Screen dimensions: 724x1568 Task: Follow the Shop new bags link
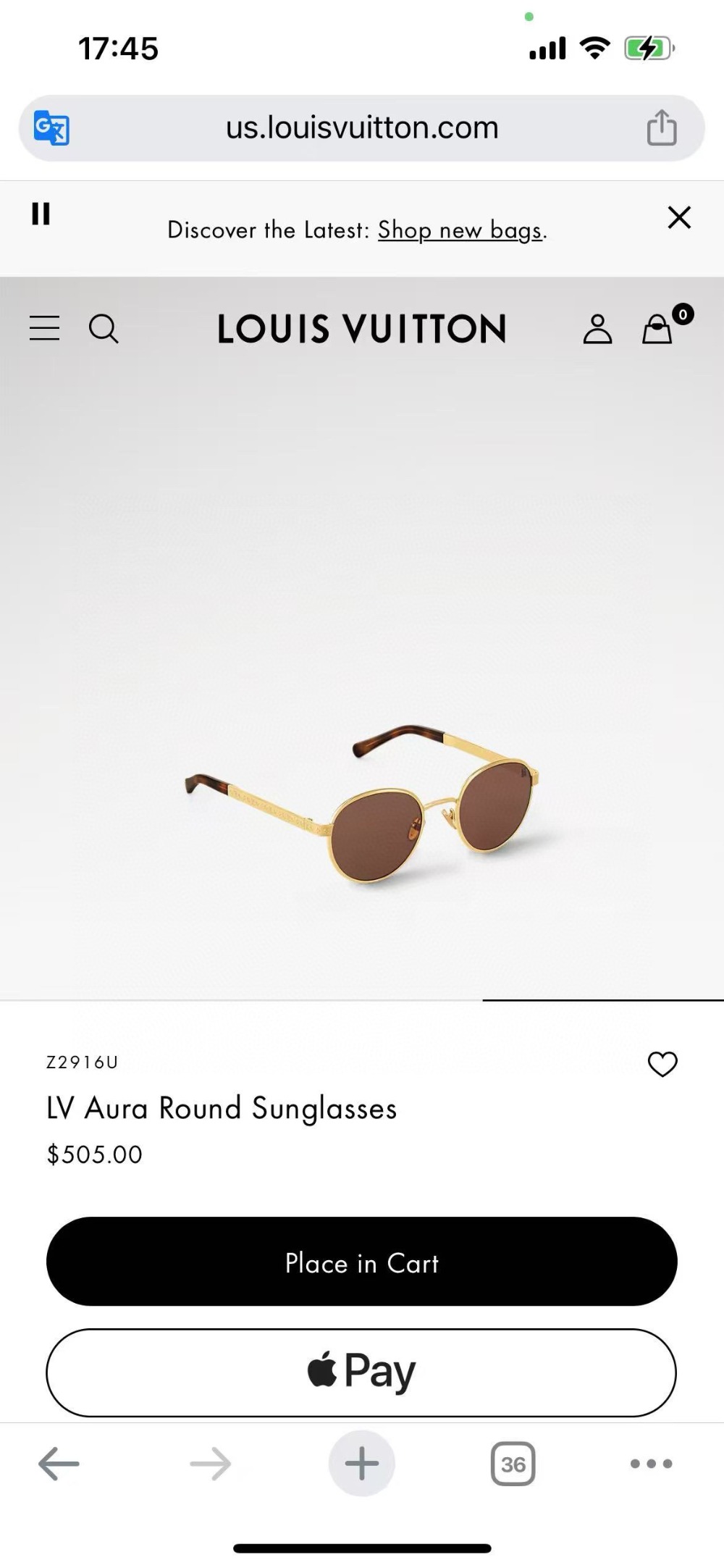click(460, 230)
